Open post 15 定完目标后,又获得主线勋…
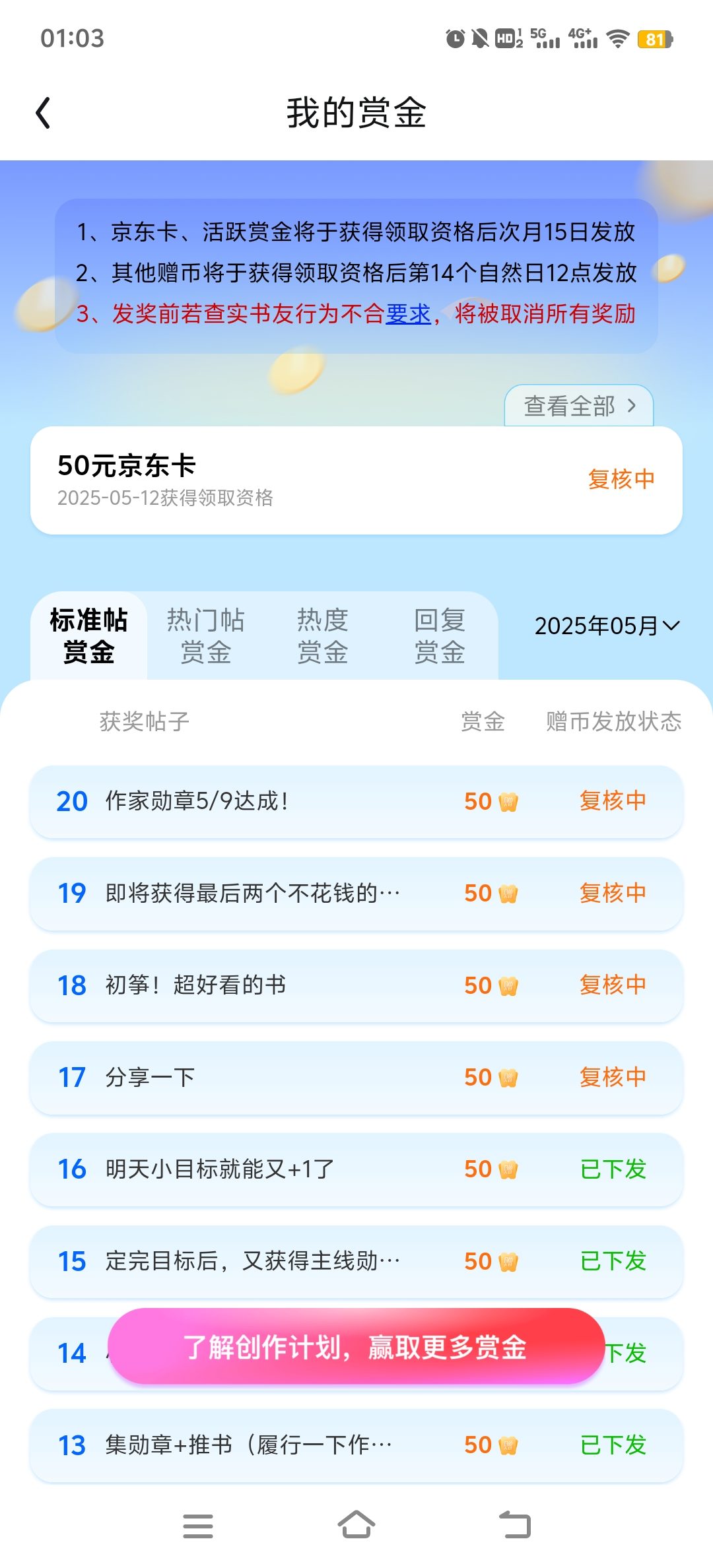The width and height of the screenshot is (713, 1568). pos(356,1261)
